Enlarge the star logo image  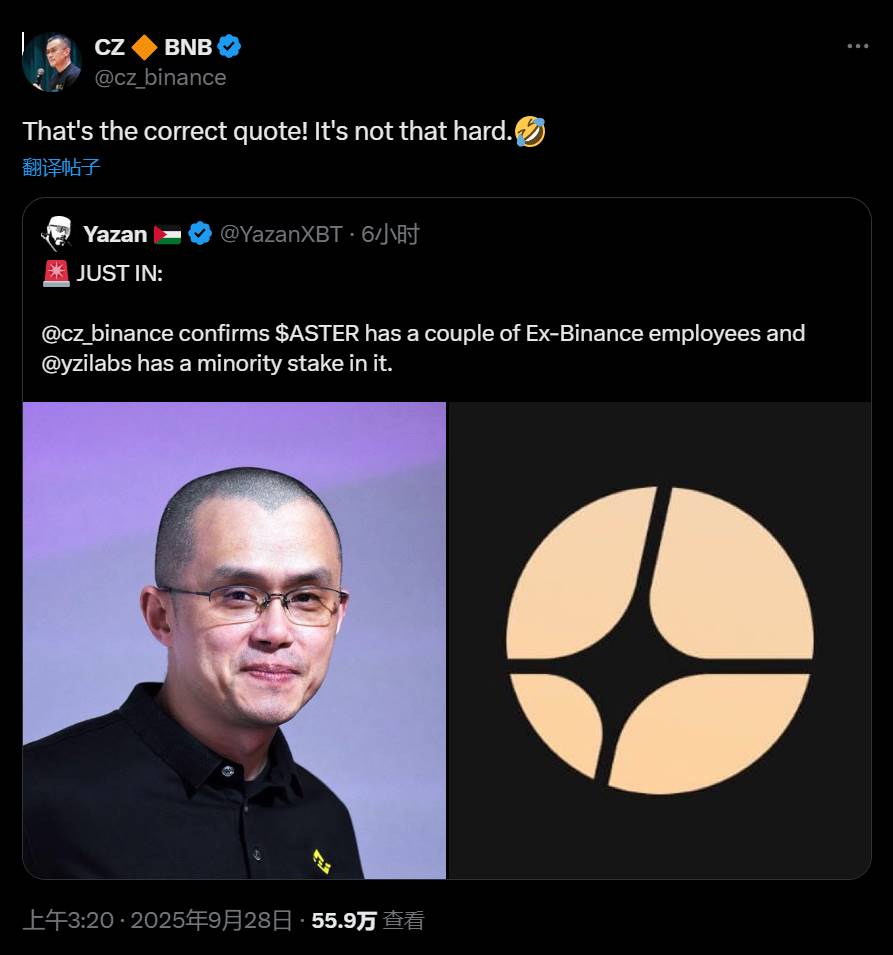(x=660, y=640)
